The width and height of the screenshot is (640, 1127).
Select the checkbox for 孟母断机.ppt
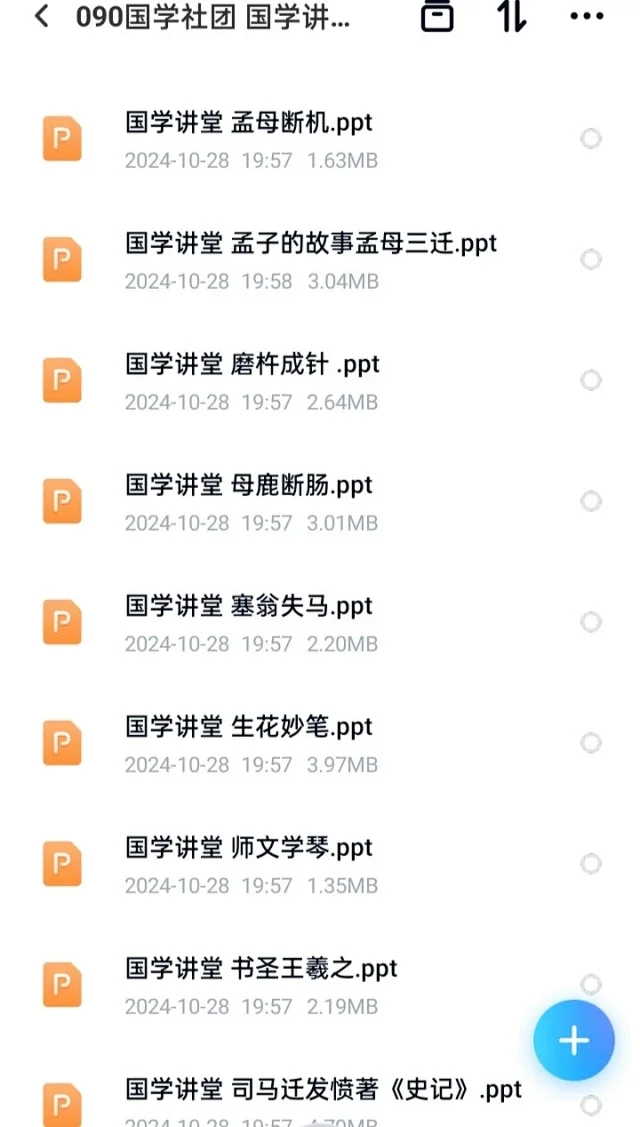point(591,139)
